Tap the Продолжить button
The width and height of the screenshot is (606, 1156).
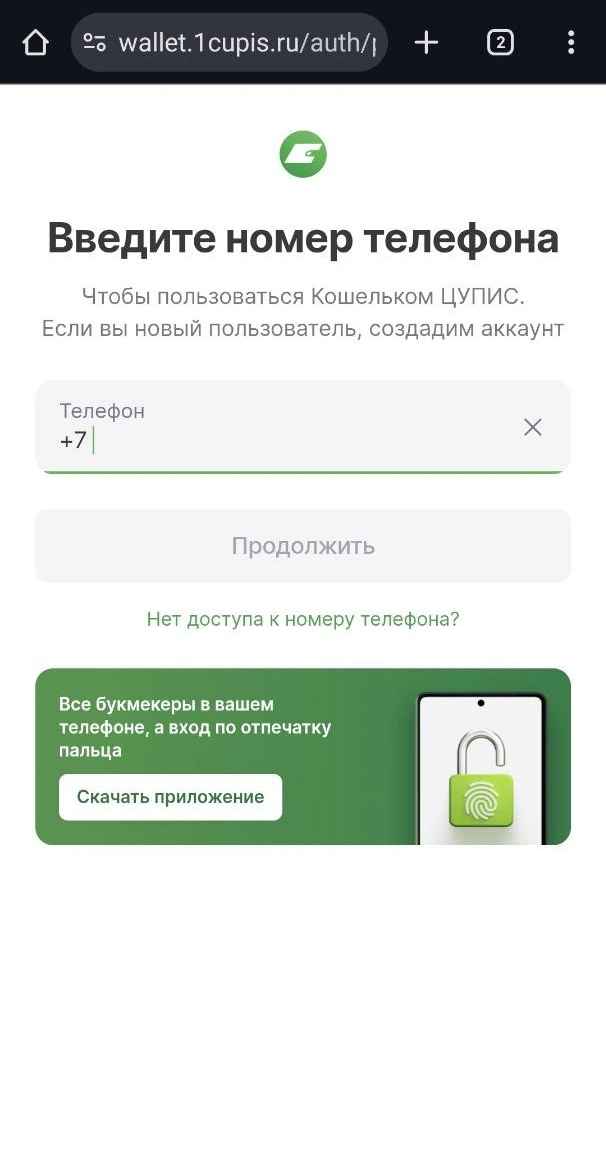[x=303, y=546]
